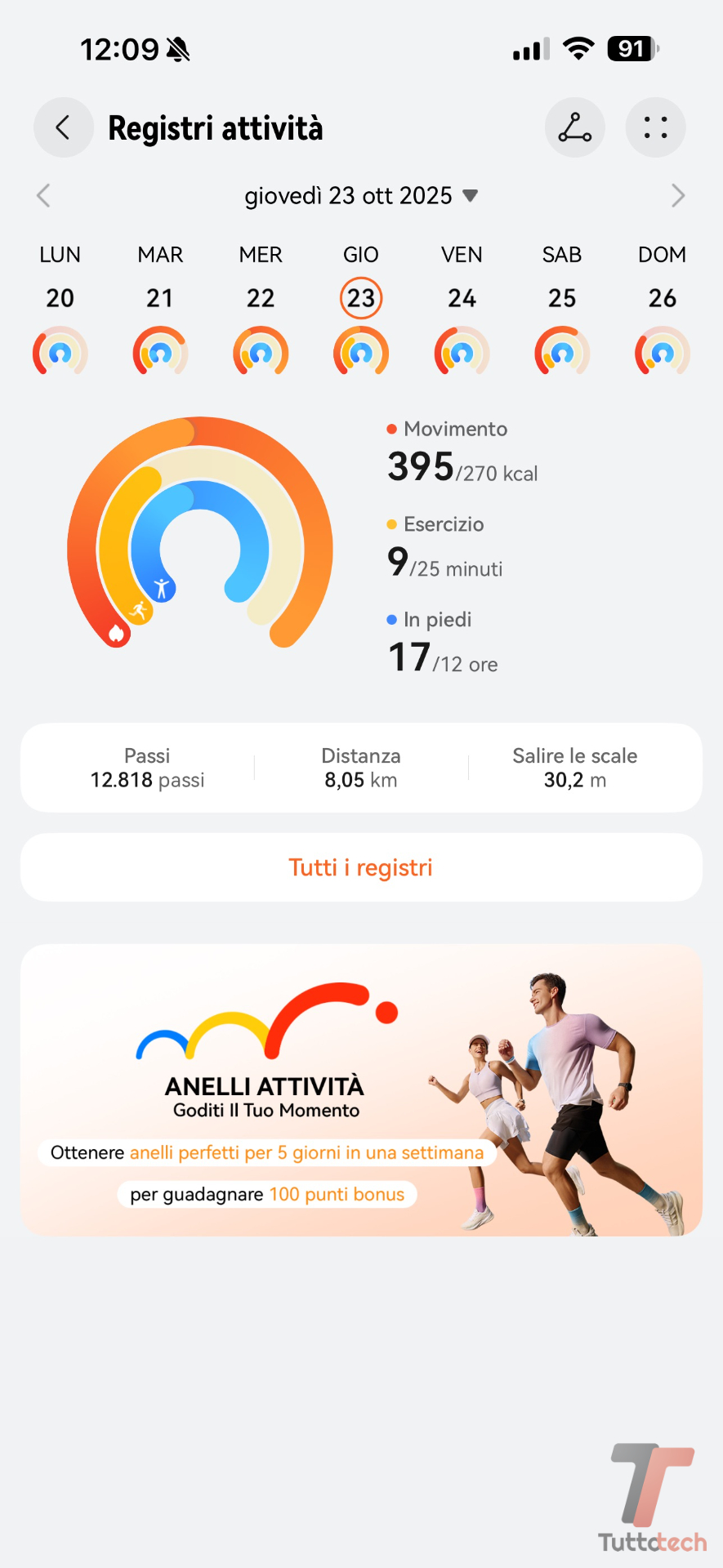Open Movimento calorie details
This screenshot has width=723, height=1568.
(x=462, y=453)
